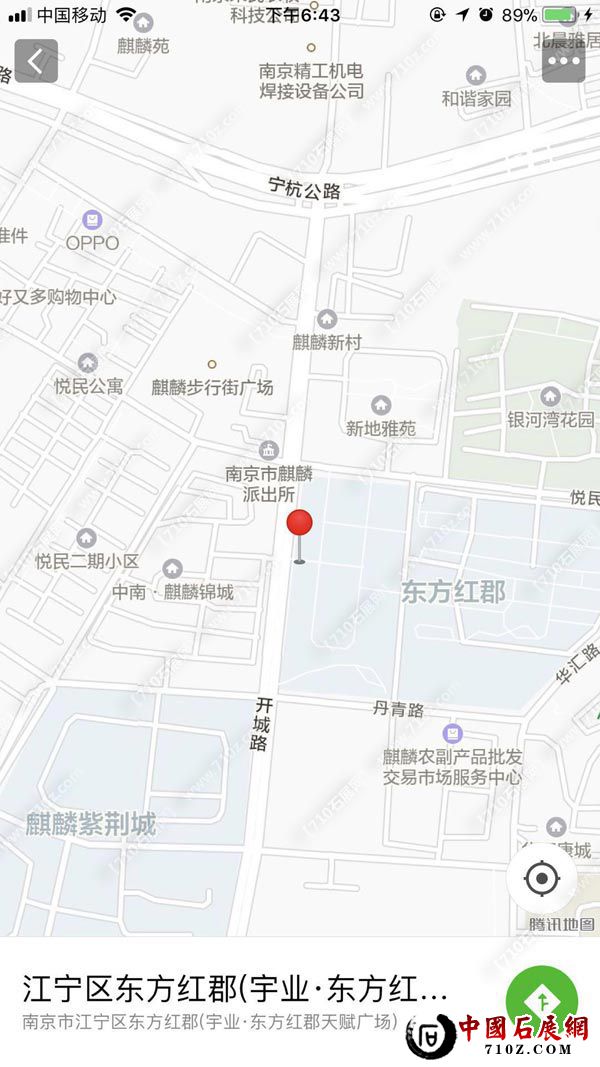Go back using the arrow button
Screen dimensions: 600x1067
coord(36,61)
